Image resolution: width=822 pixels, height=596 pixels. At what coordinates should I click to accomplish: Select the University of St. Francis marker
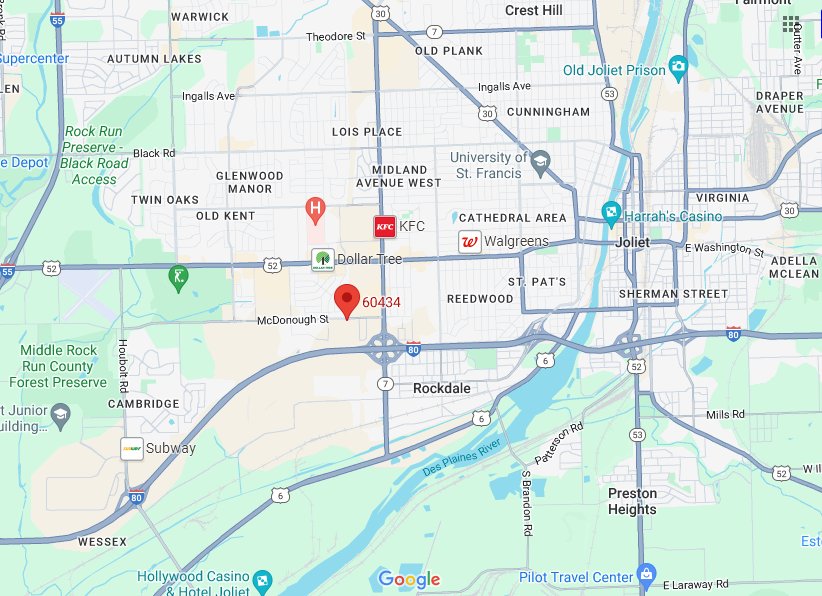pyautogui.click(x=540, y=160)
